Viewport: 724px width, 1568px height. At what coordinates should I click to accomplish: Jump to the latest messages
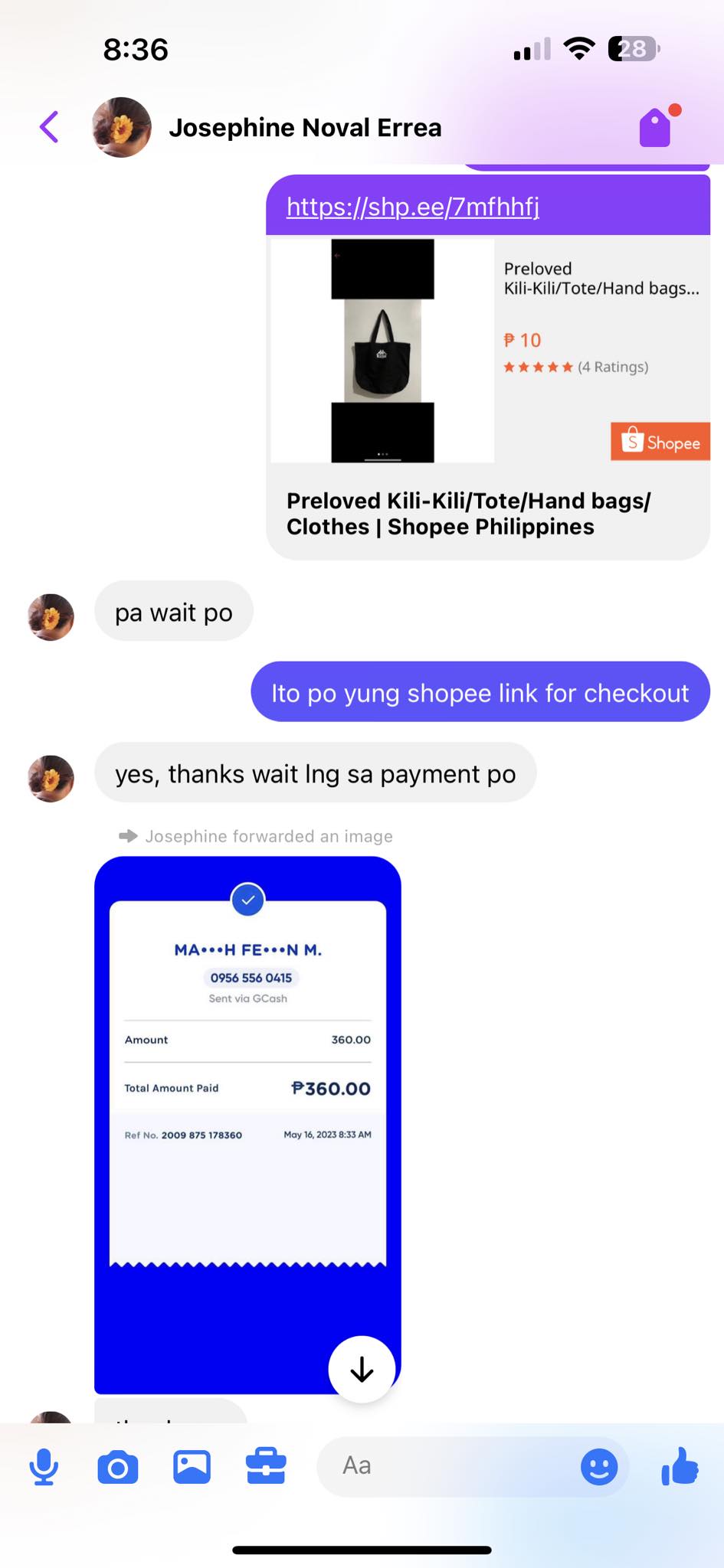coord(362,1369)
